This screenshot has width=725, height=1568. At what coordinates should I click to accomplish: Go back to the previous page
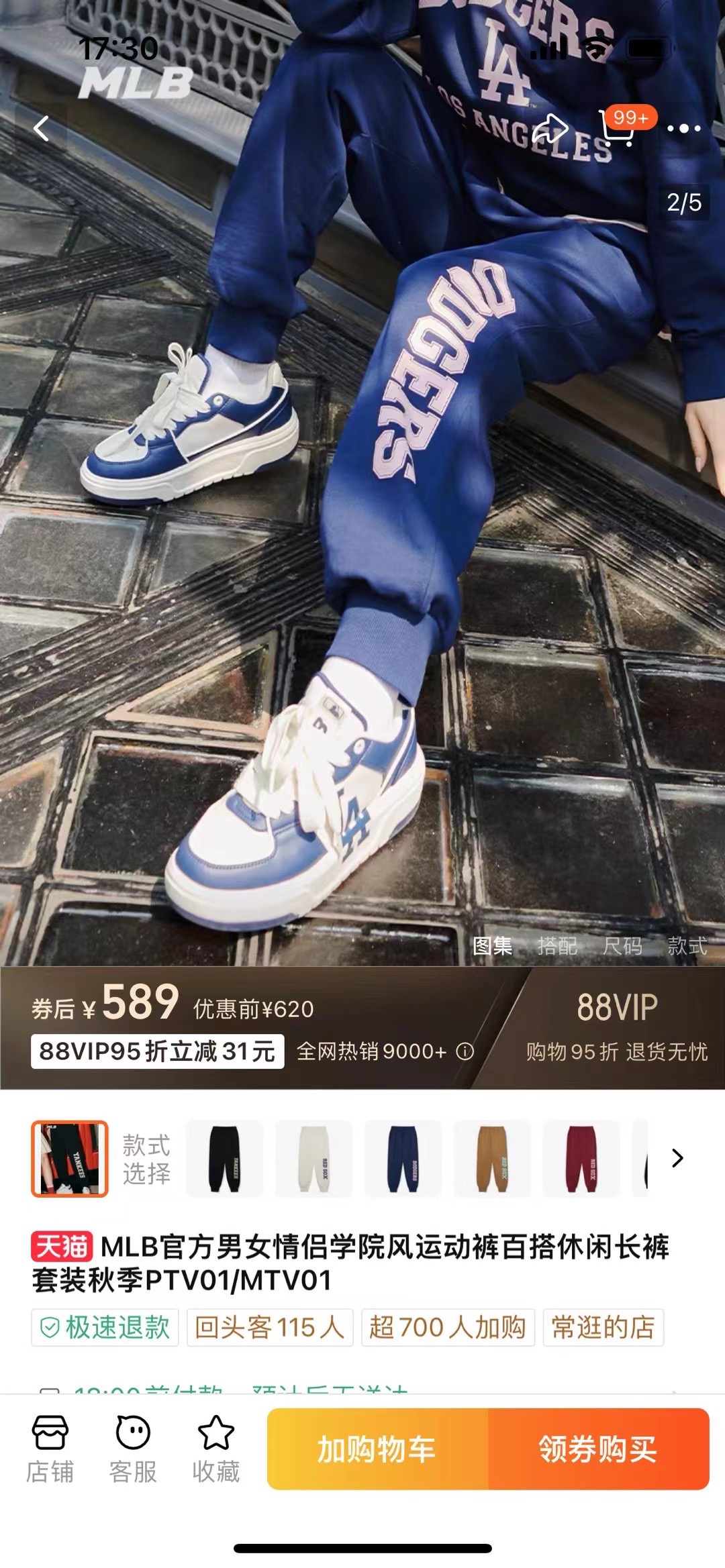click(42, 128)
